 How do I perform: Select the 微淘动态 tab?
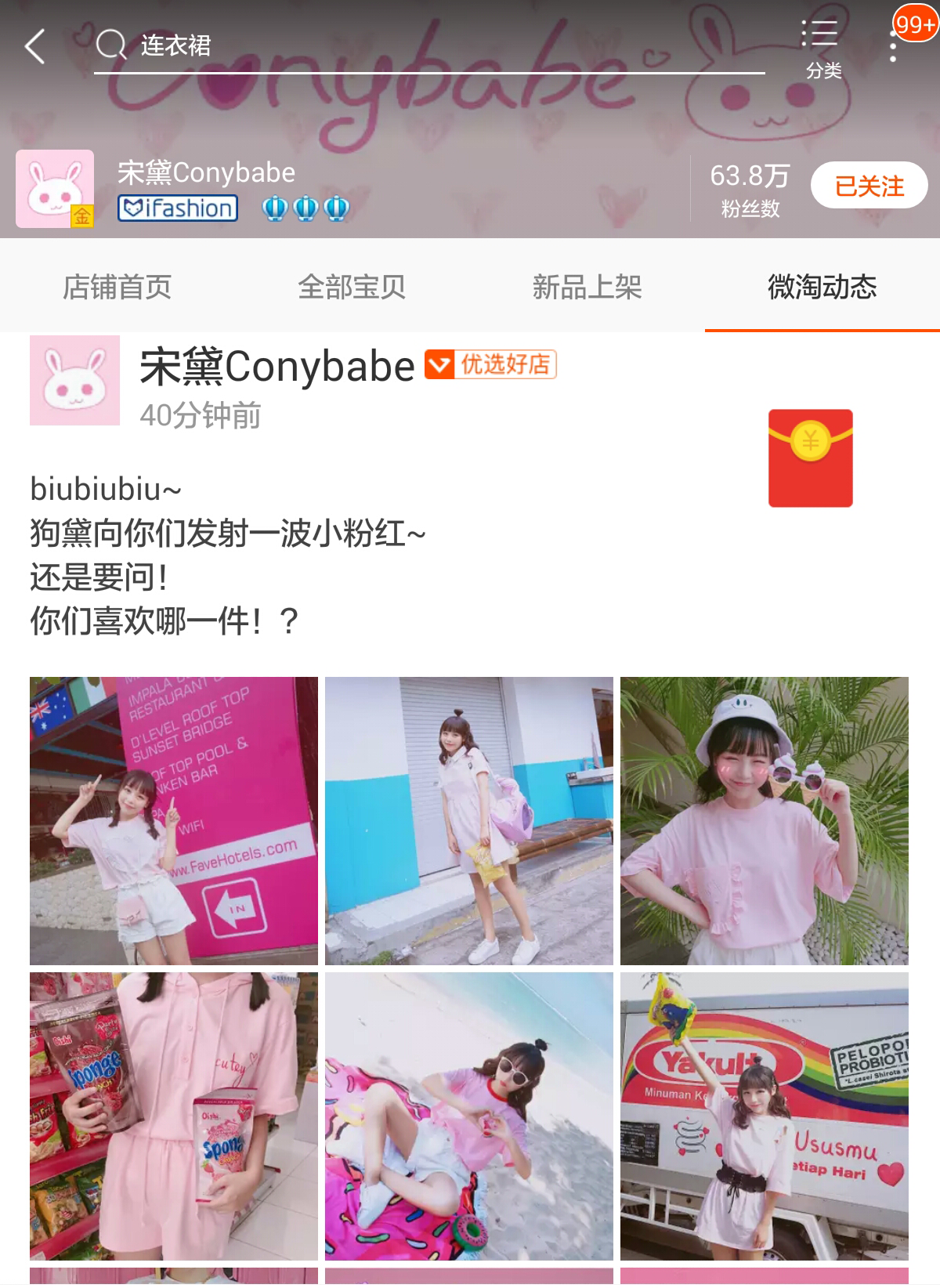pyautogui.click(x=822, y=287)
